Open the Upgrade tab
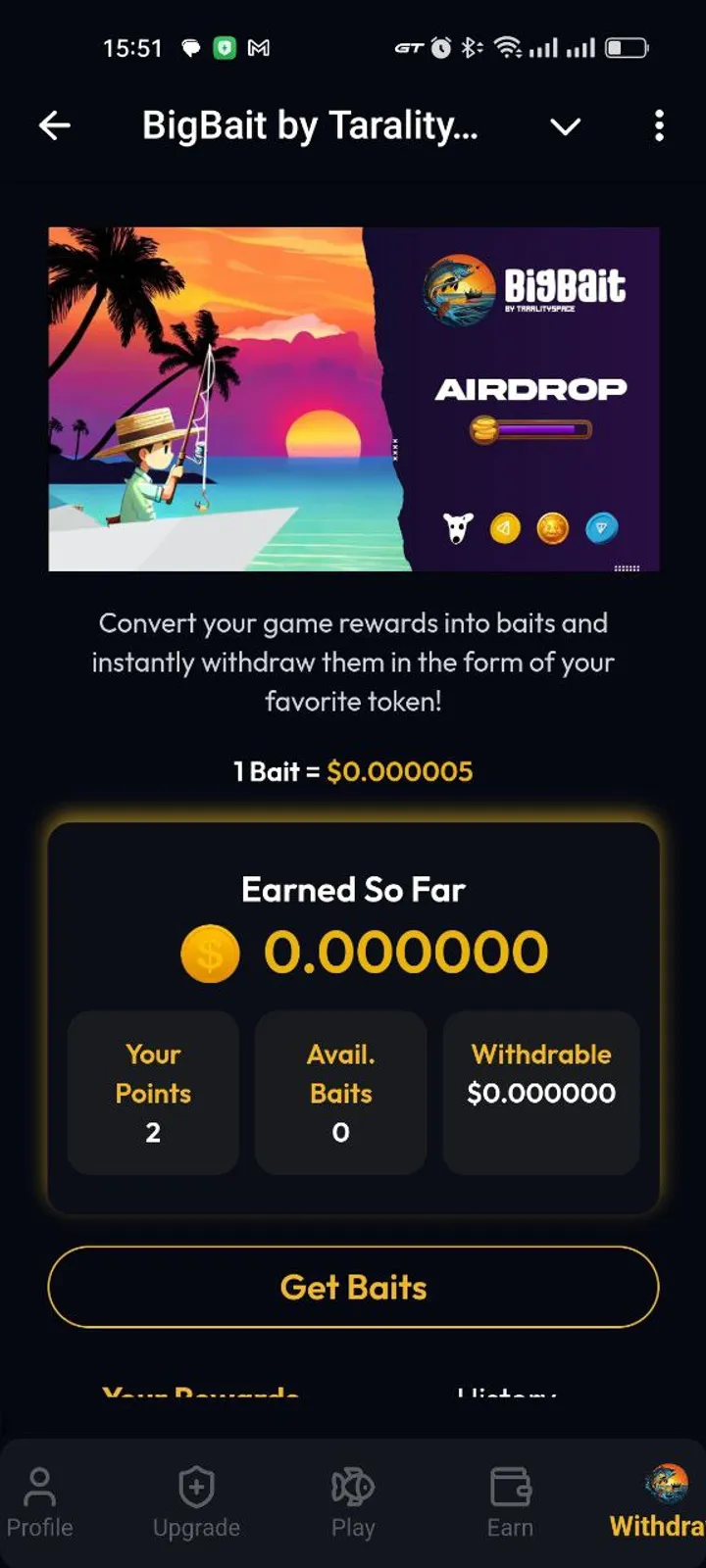Image resolution: width=706 pixels, height=1568 pixels. (x=196, y=1502)
